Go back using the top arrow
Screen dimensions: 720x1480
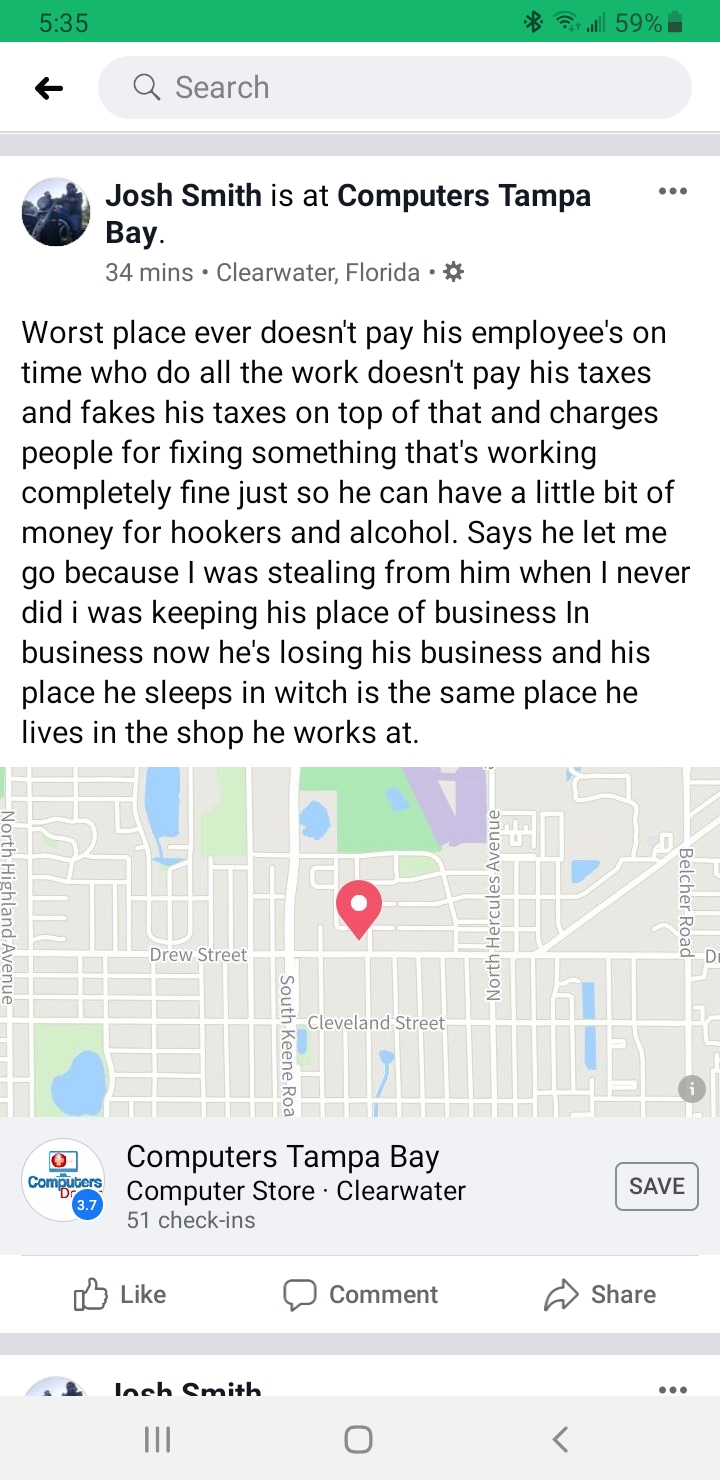point(48,88)
